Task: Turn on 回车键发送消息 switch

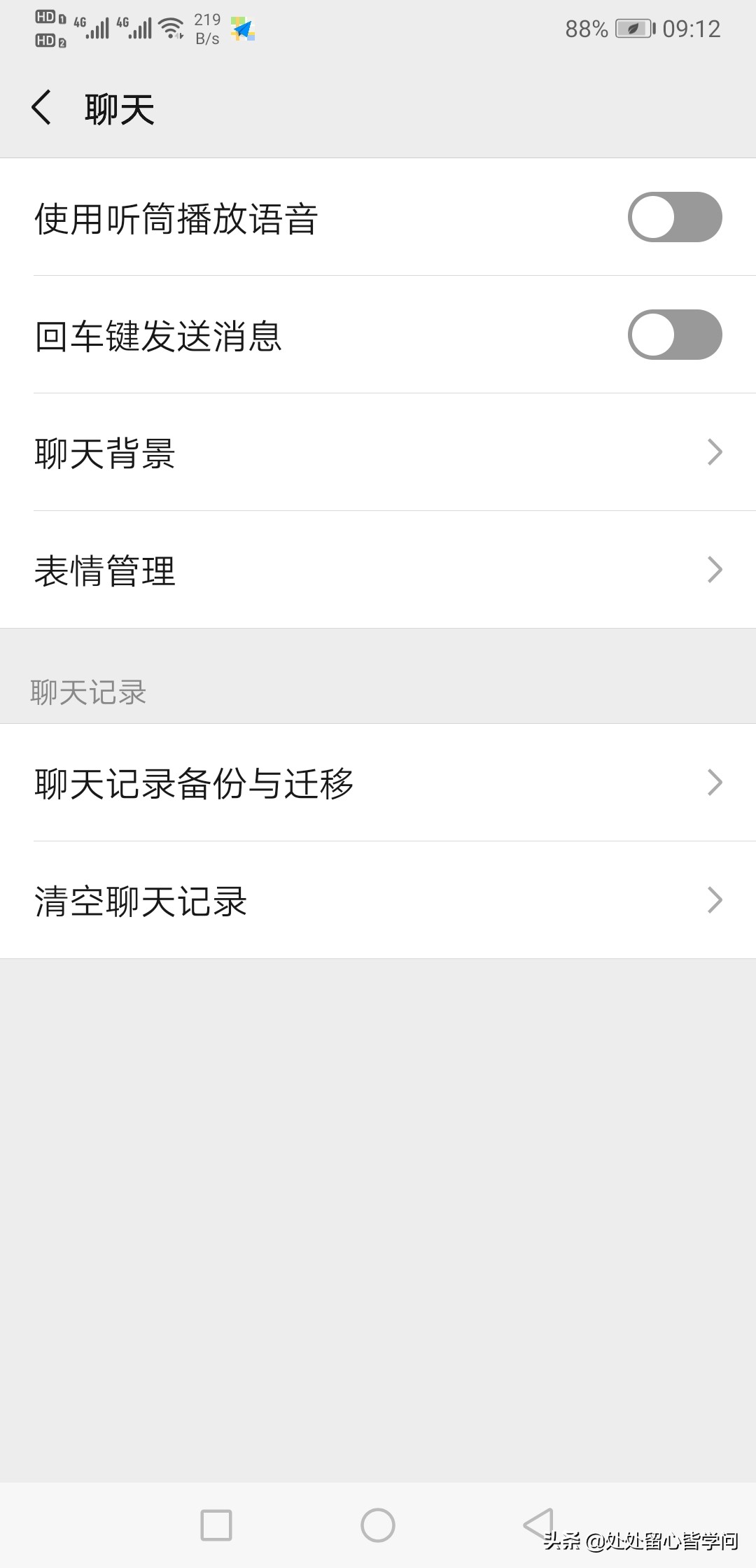Action: (x=676, y=335)
